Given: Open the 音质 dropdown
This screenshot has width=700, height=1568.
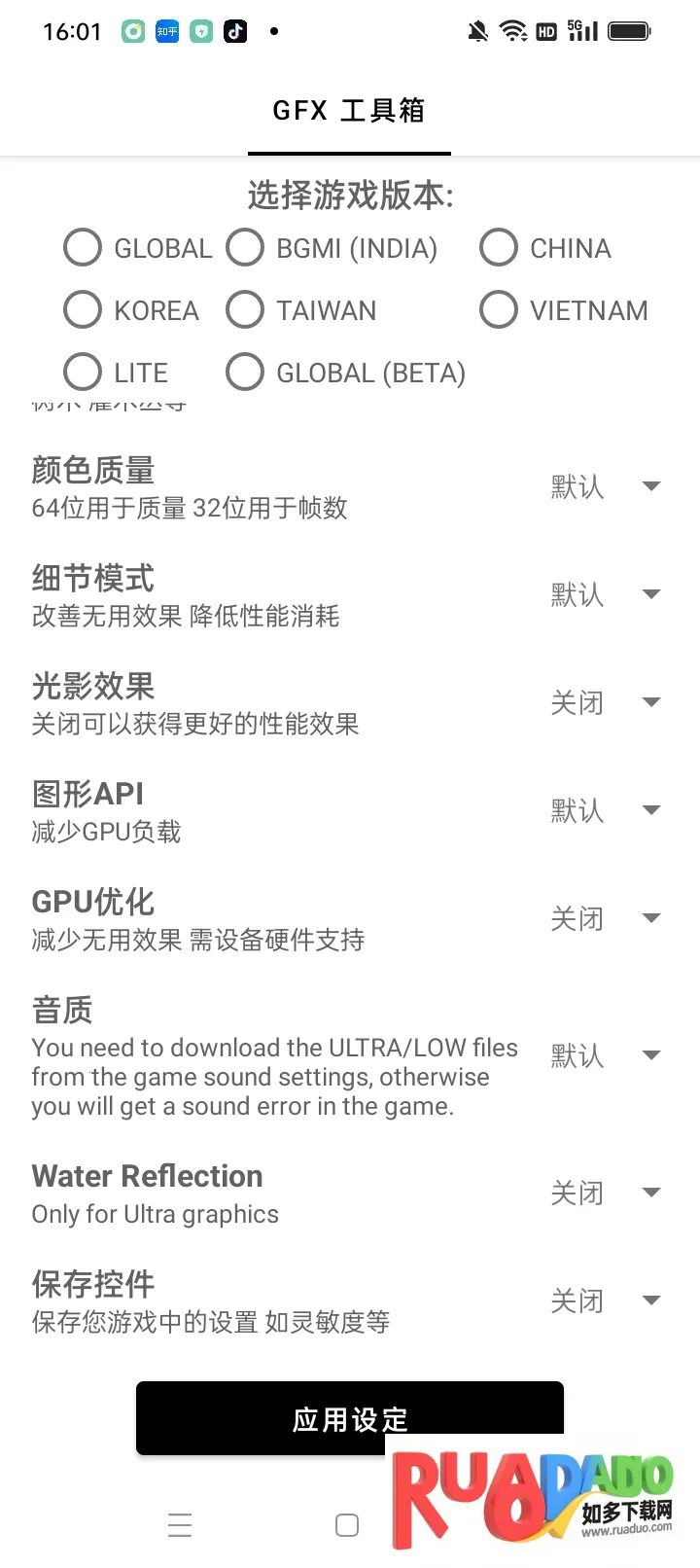Looking at the screenshot, I should tap(605, 1055).
